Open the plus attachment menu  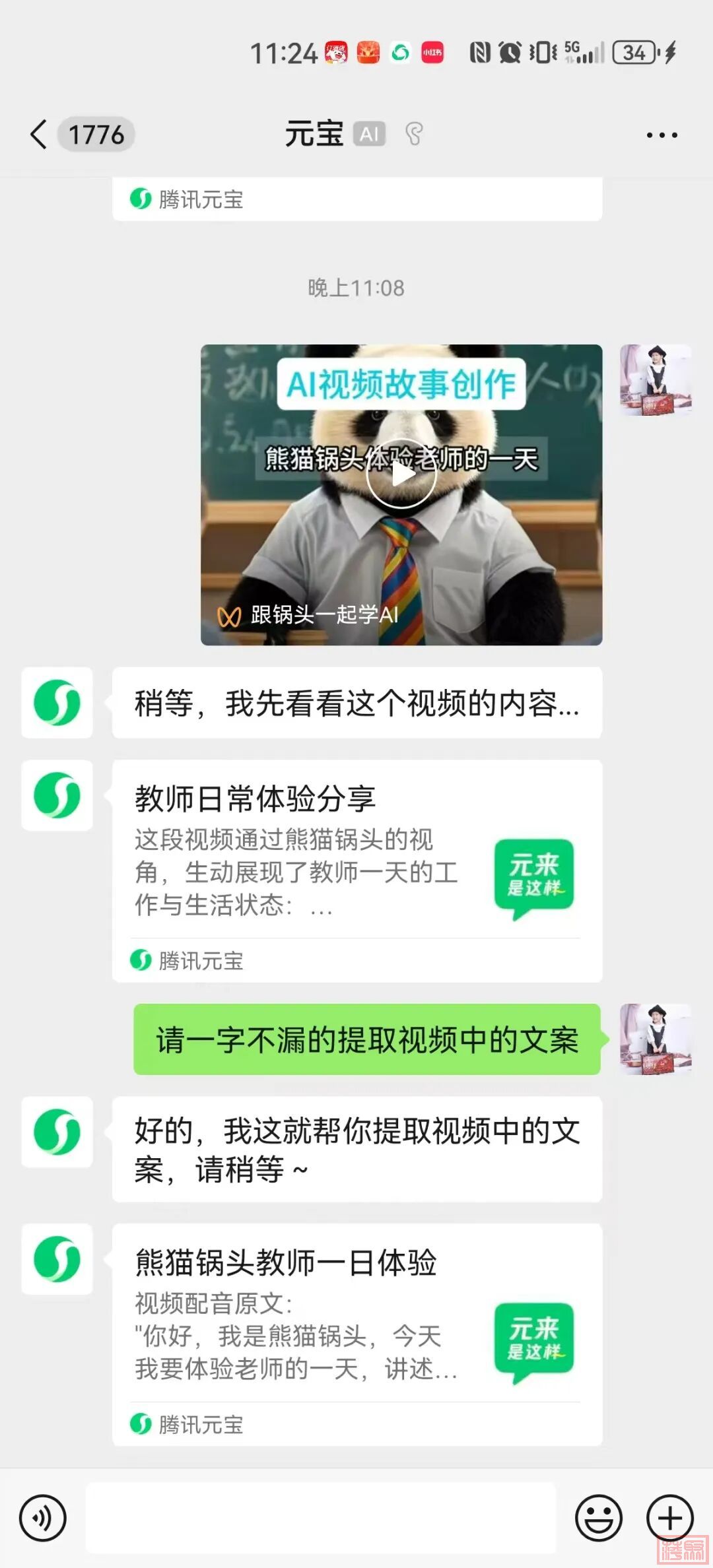pos(669,1518)
